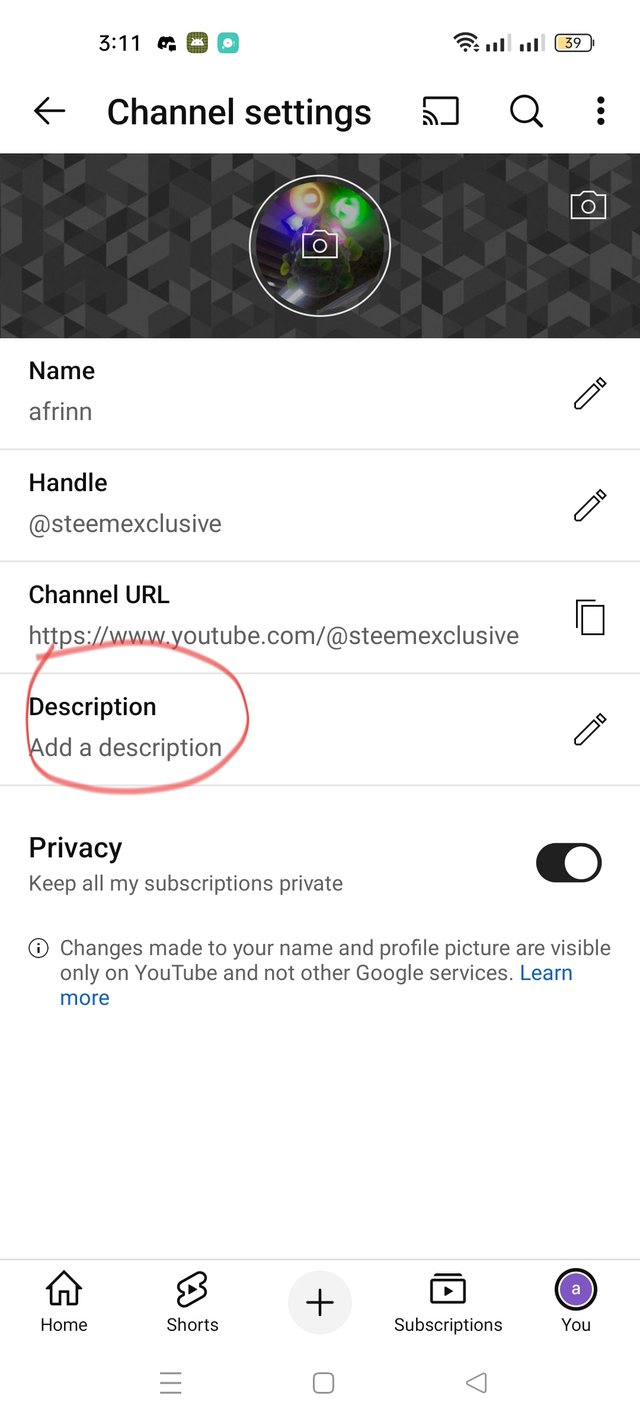
Task: Open the You tab
Action: click(x=576, y=1302)
